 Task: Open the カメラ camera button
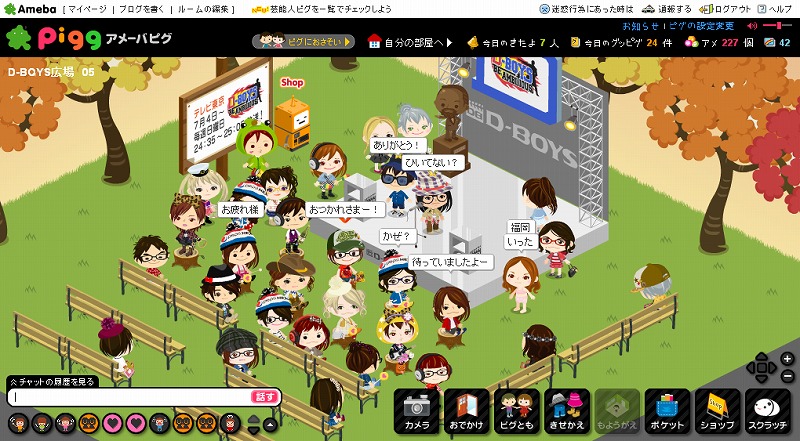(416, 410)
